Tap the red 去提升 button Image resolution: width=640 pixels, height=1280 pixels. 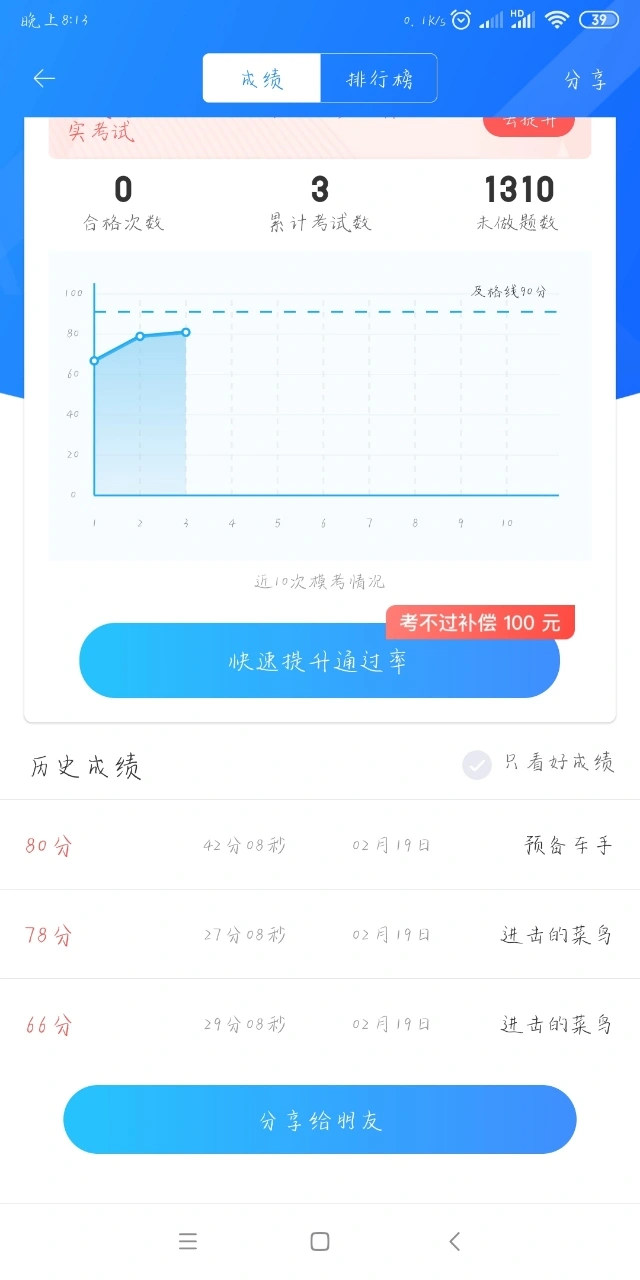(x=530, y=123)
